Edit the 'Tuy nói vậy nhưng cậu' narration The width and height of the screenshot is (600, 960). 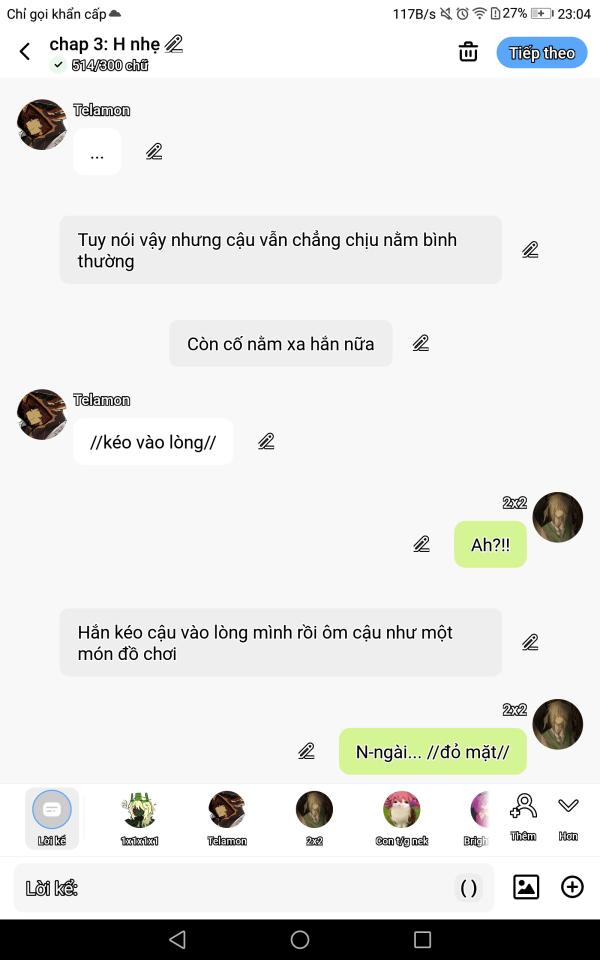[531, 250]
